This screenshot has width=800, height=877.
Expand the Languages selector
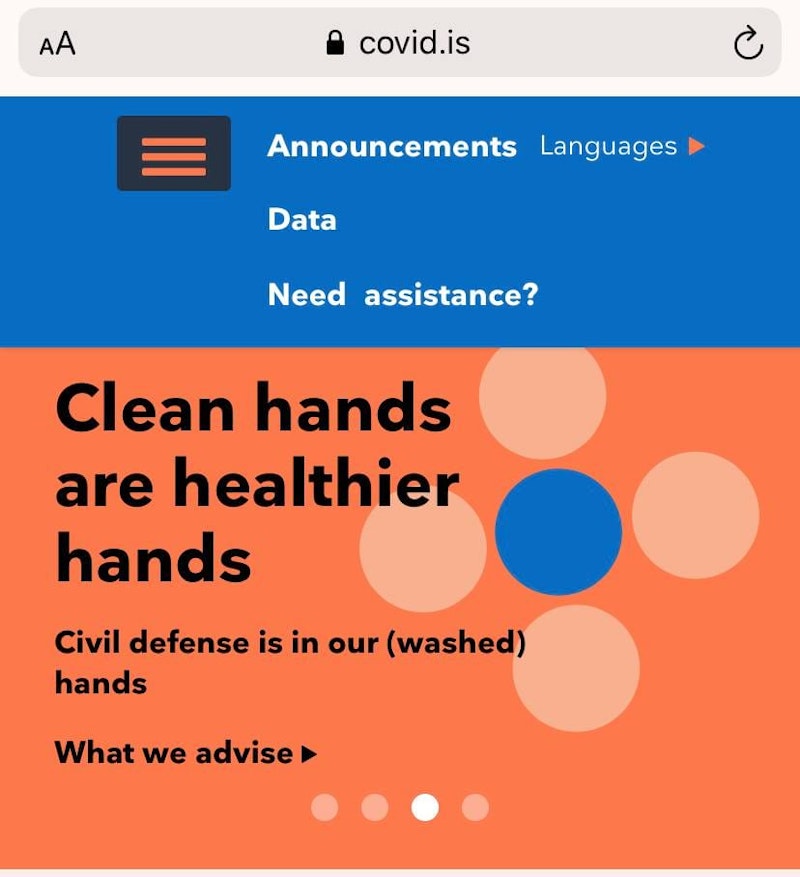click(x=622, y=146)
